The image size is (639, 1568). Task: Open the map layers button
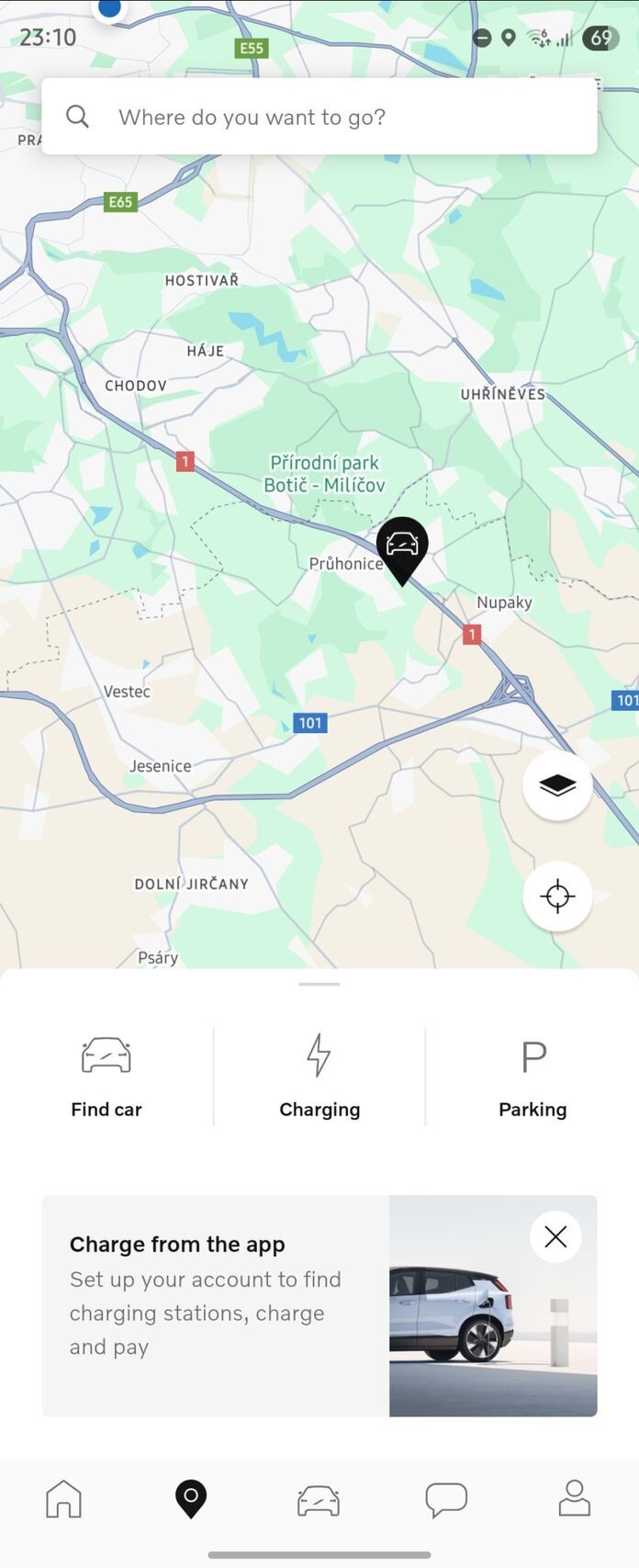[557, 785]
